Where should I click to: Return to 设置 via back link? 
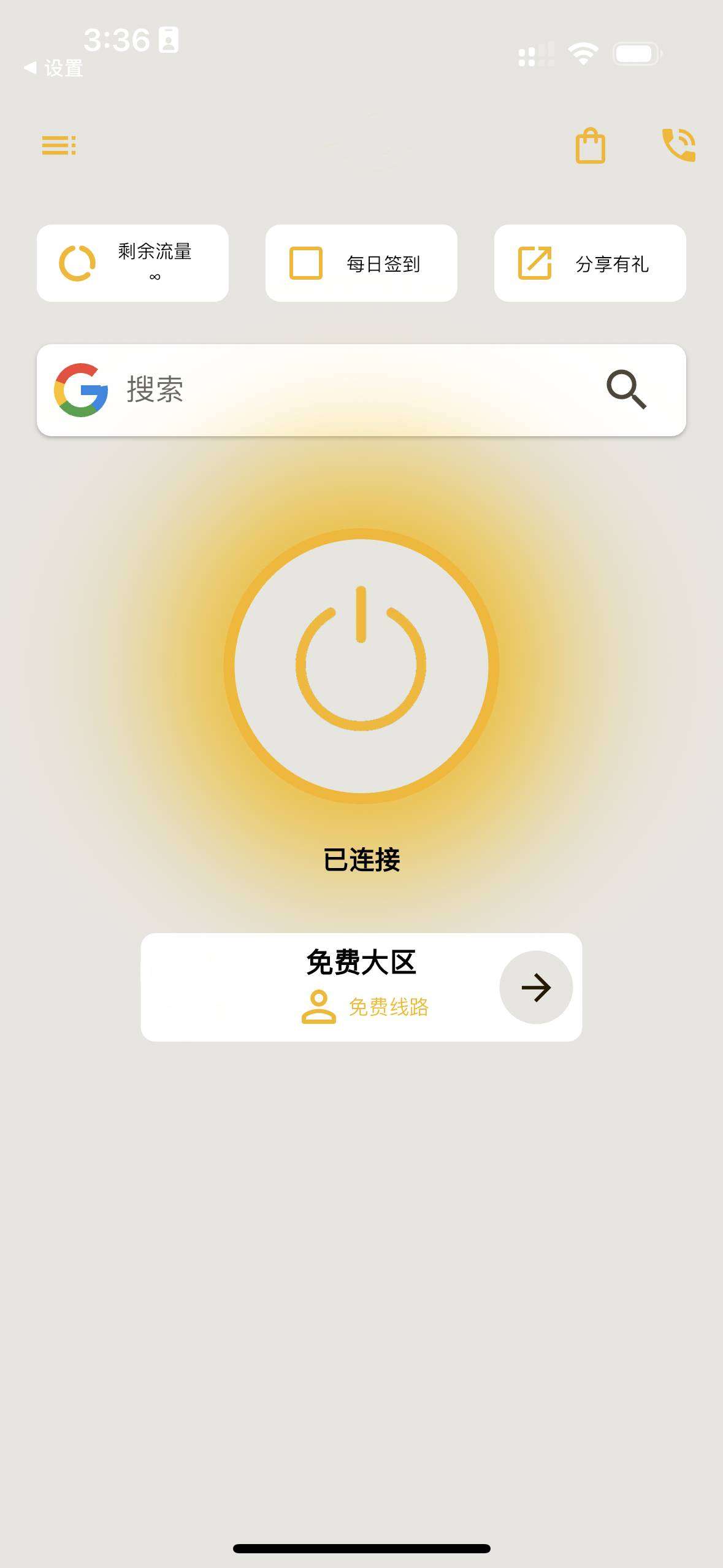pos(54,67)
